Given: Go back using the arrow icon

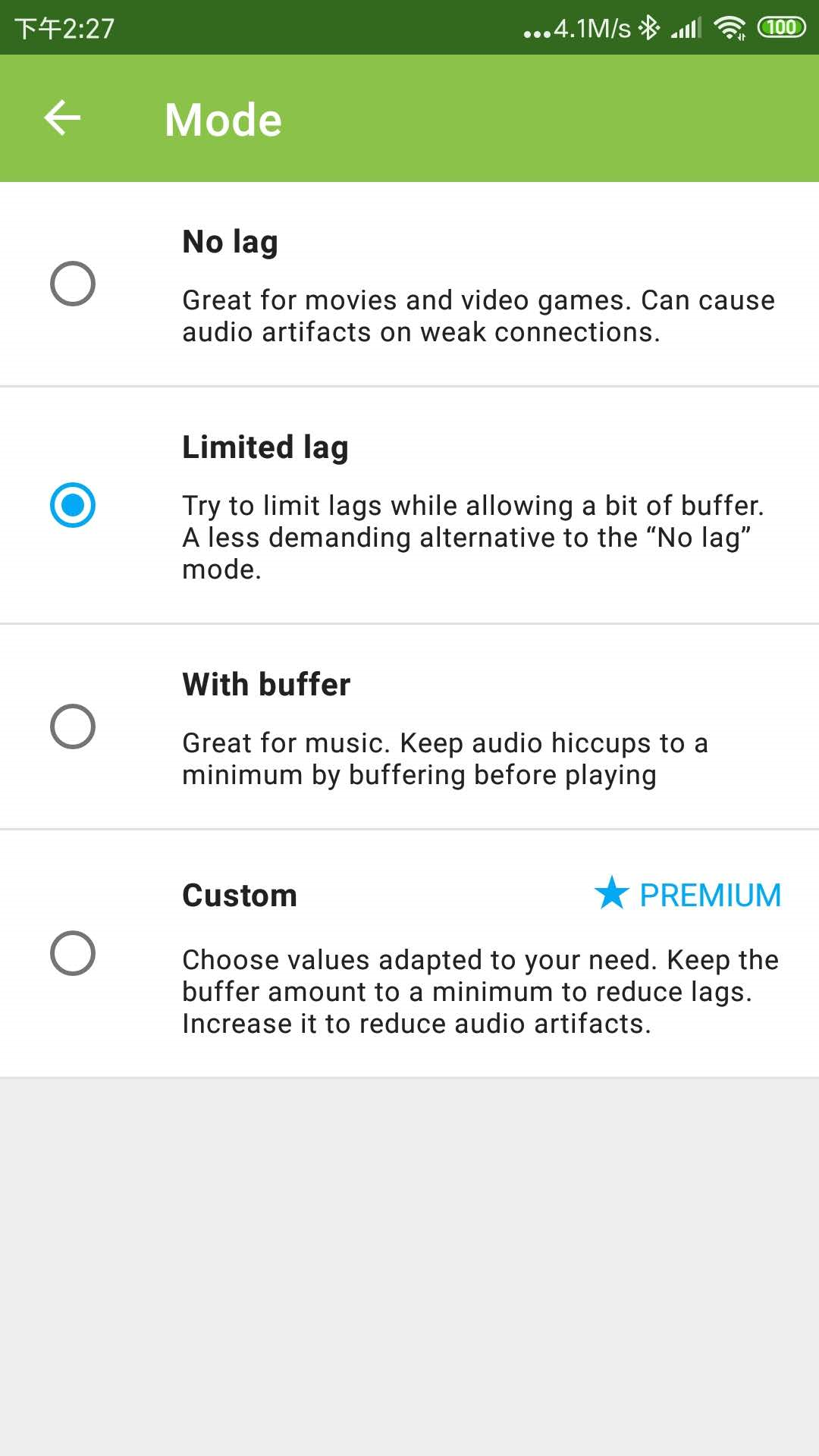Looking at the screenshot, I should click(62, 118).
